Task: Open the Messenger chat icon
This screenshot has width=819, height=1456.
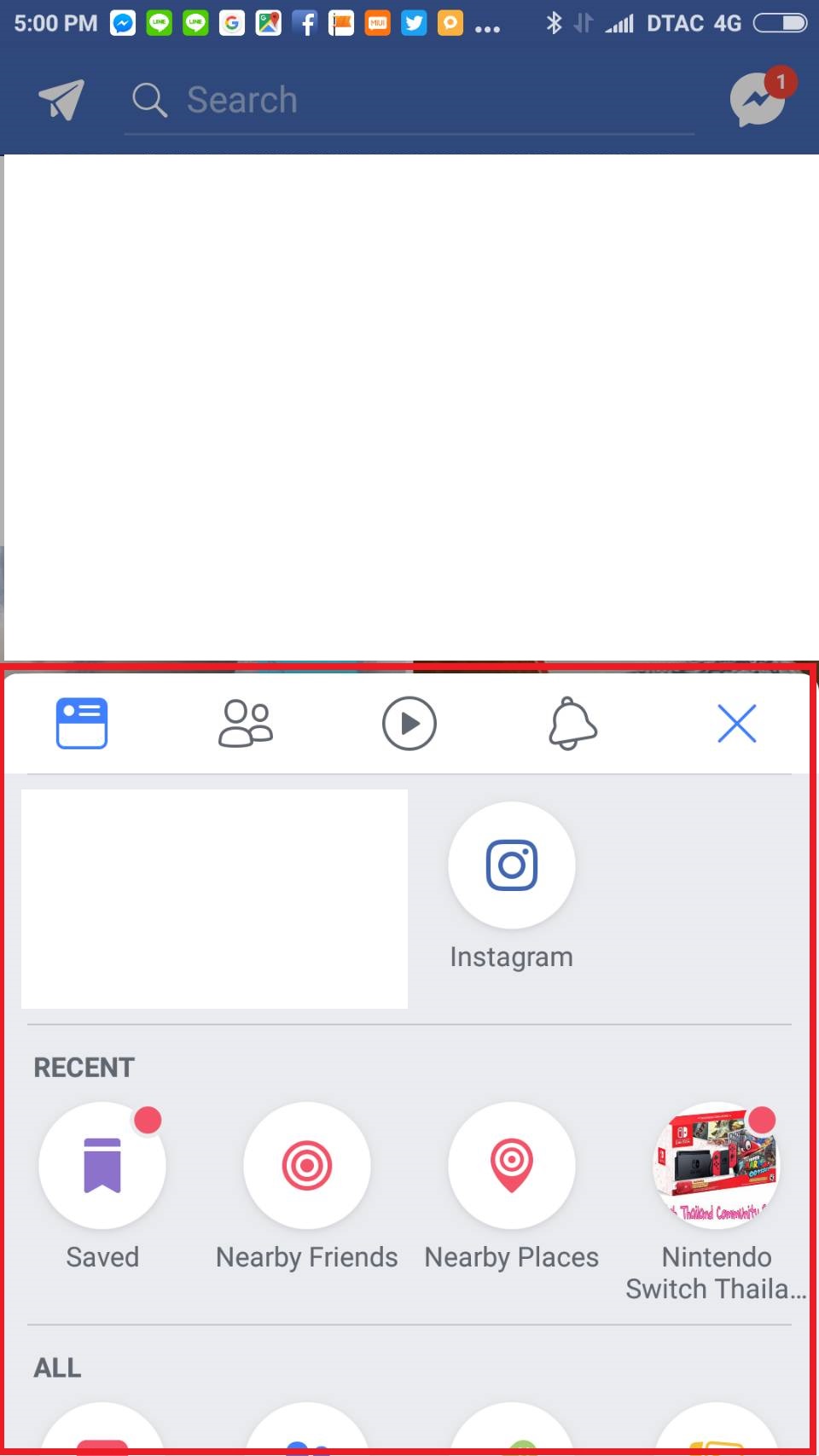Action: pyautogui.click(x=758, y=99)
